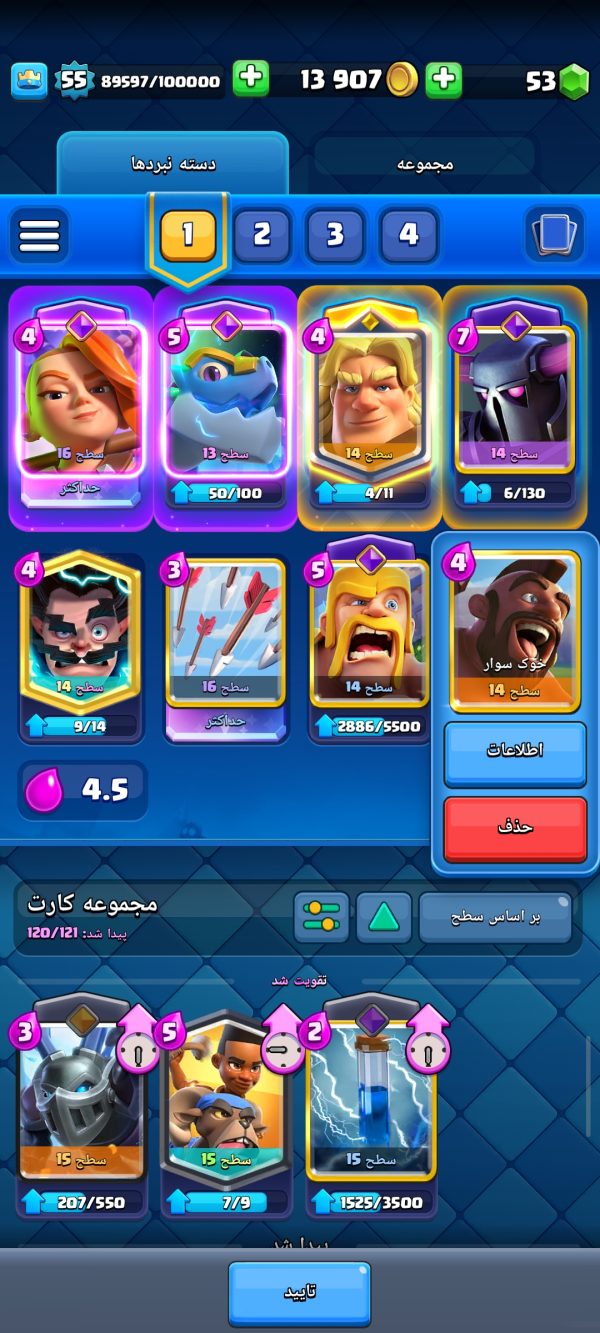Confirm with the تایید button
The image size is (600, 1333).
pos(299,1293)
